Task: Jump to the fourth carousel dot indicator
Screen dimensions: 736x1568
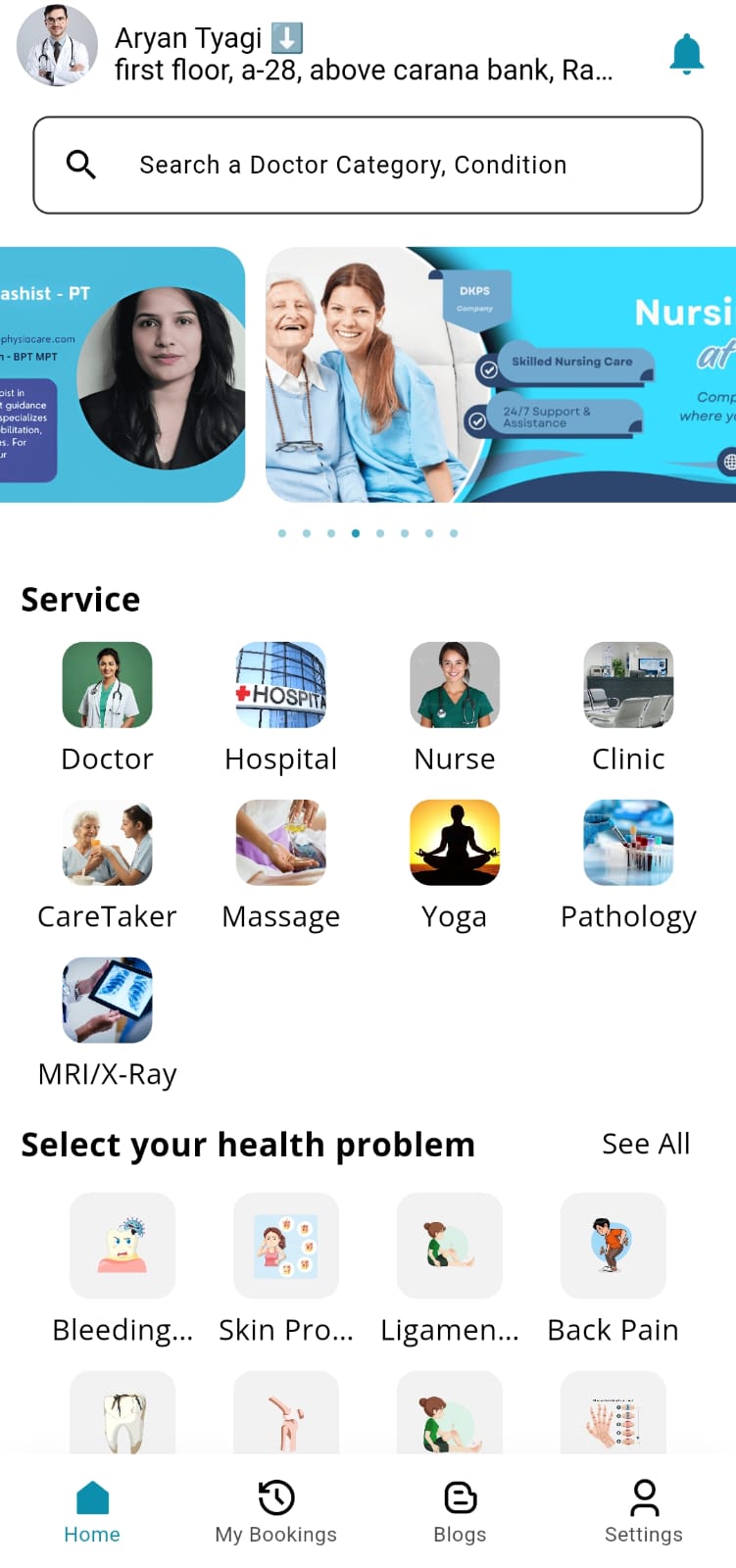Action: click(x=356, y=533)
